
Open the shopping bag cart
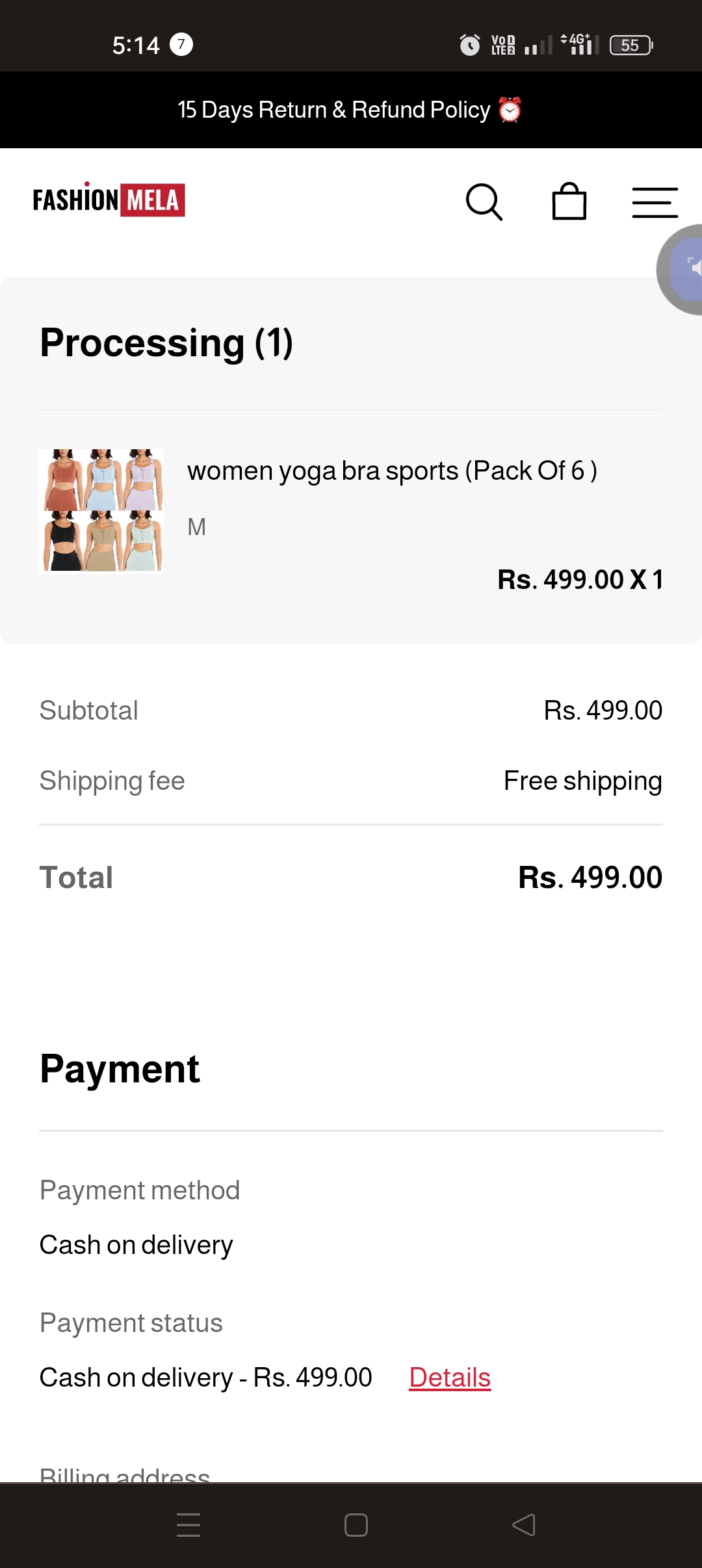(x=569, y=202)
